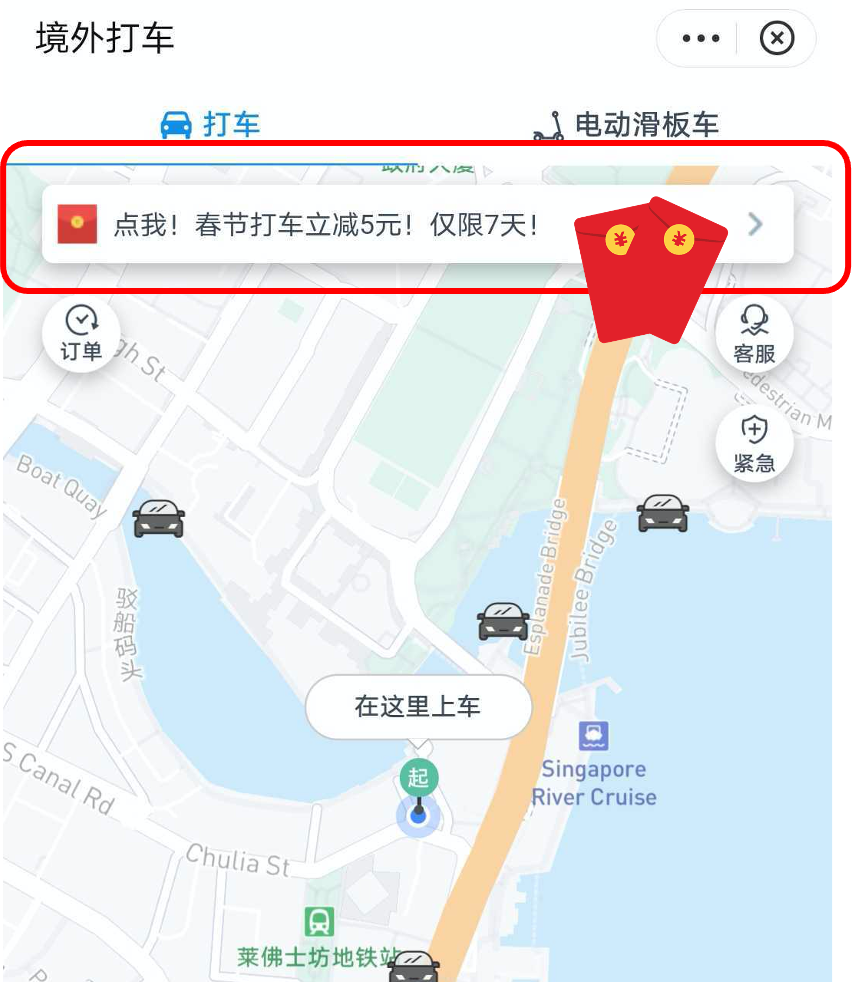
Task: Tap the car icon near Jubilee Bridge
Action: pyautogui.click(x=662, y=513)
